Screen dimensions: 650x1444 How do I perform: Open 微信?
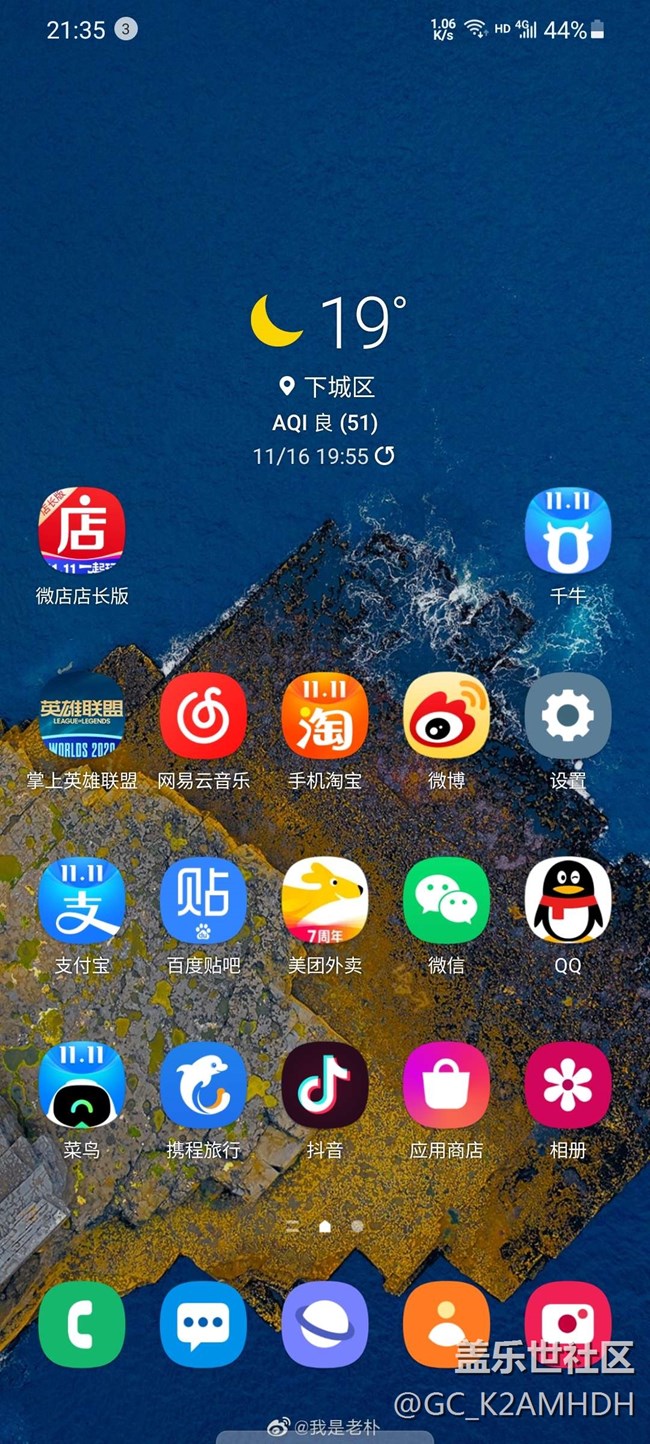[446, 900]
